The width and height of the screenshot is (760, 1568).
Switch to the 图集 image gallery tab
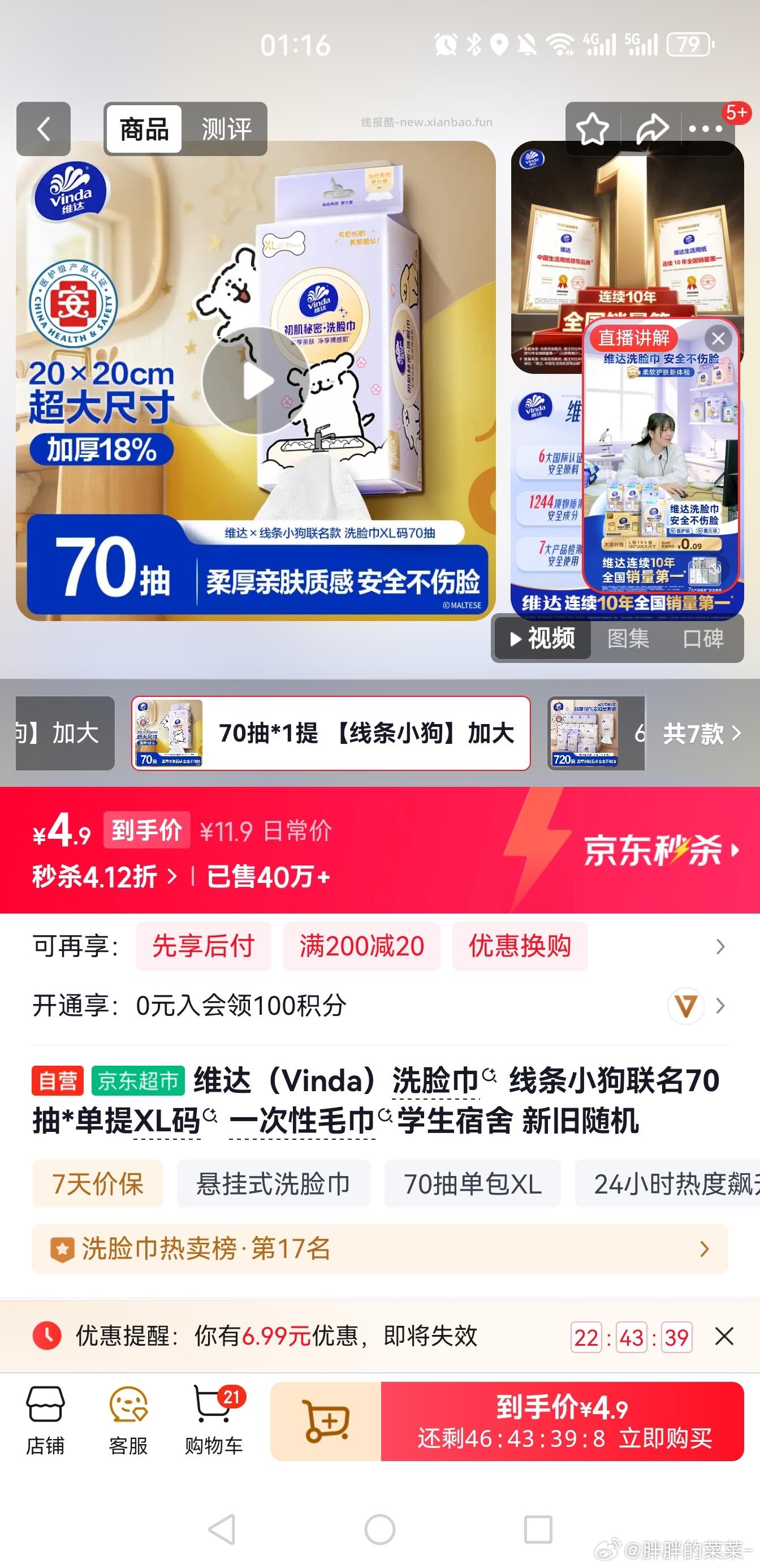pyautogui.click(x=629, y=639)
